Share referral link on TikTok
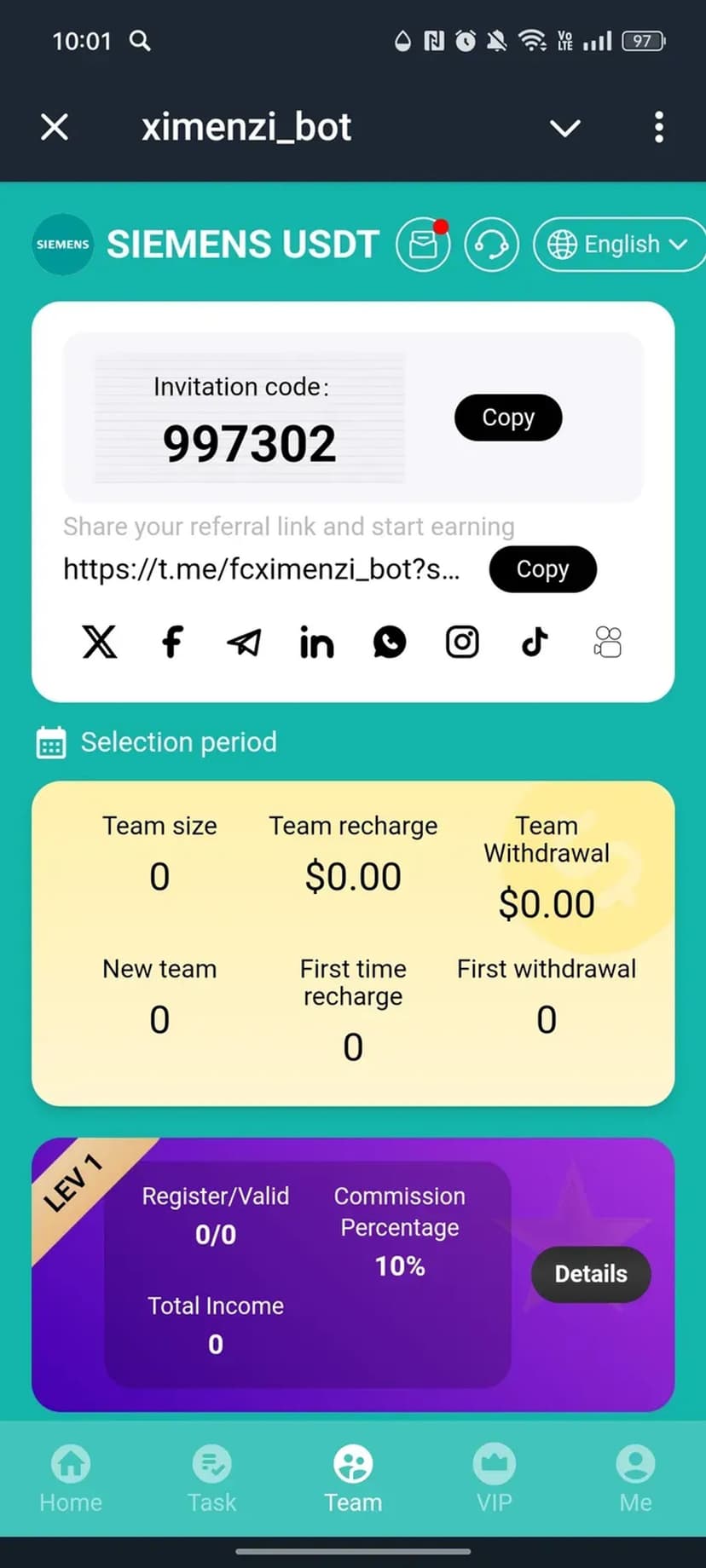Image resolution: width=706 pixels, height=1568 pixels. (x=535, y=642)
